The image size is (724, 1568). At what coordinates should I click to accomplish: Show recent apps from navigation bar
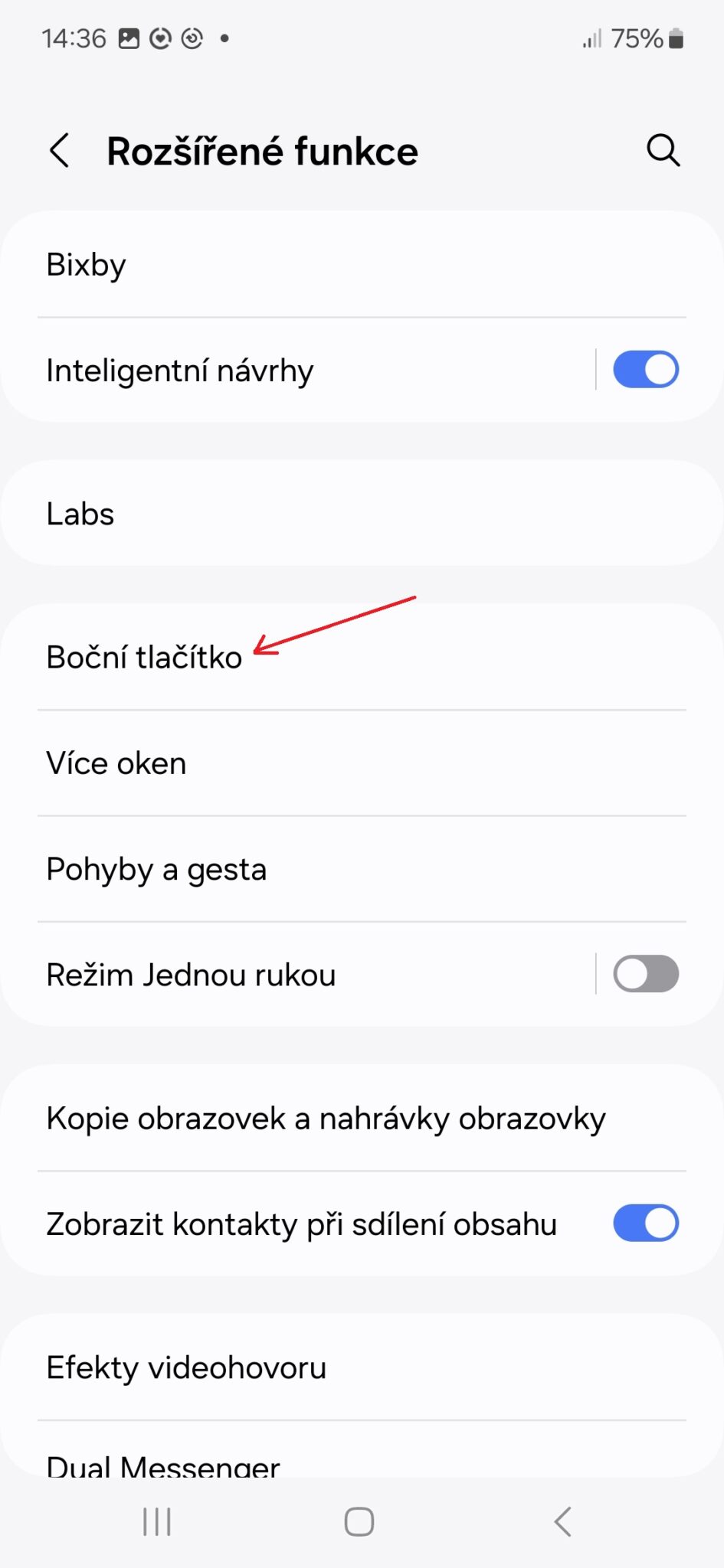157,1522
